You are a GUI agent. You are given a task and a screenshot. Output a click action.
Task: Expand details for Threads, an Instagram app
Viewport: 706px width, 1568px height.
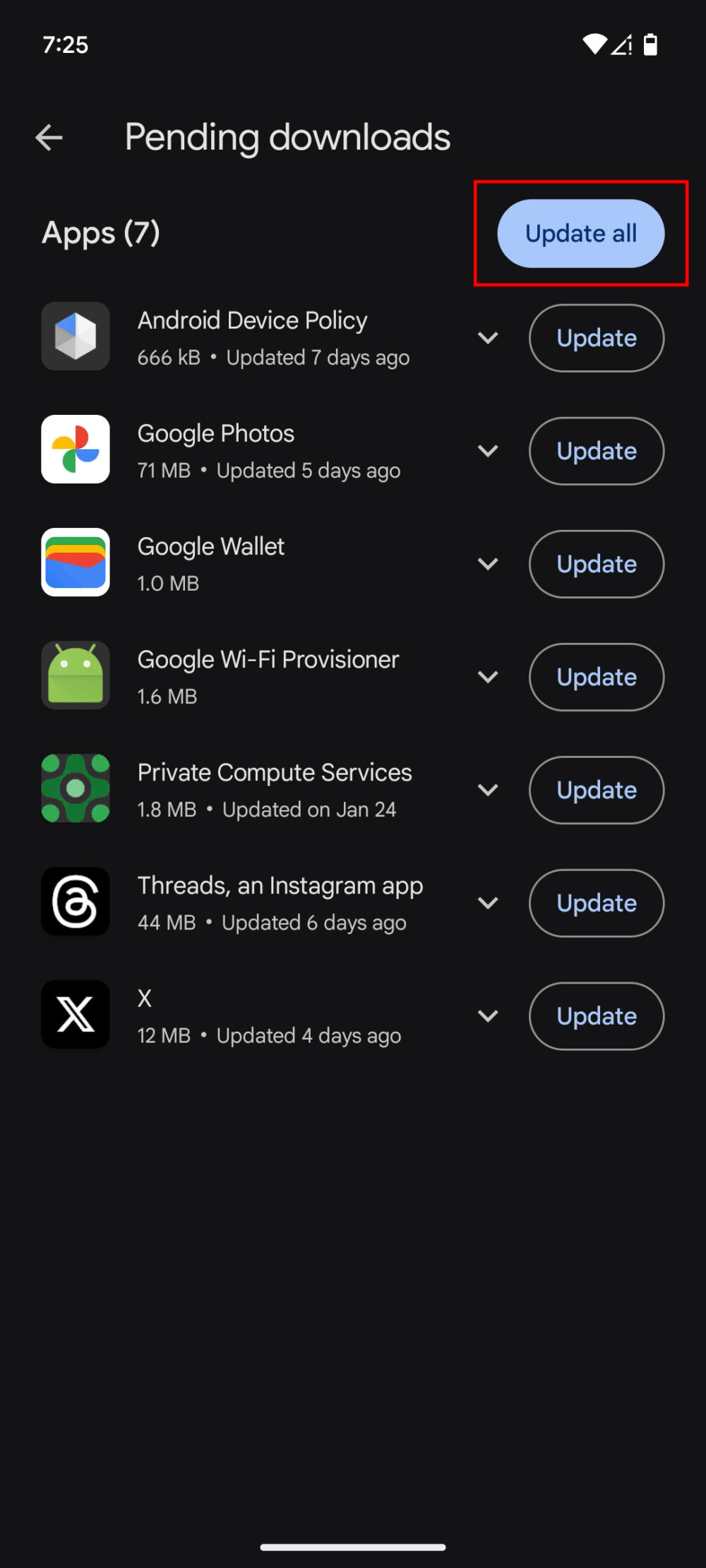click(x=487, y=903)
